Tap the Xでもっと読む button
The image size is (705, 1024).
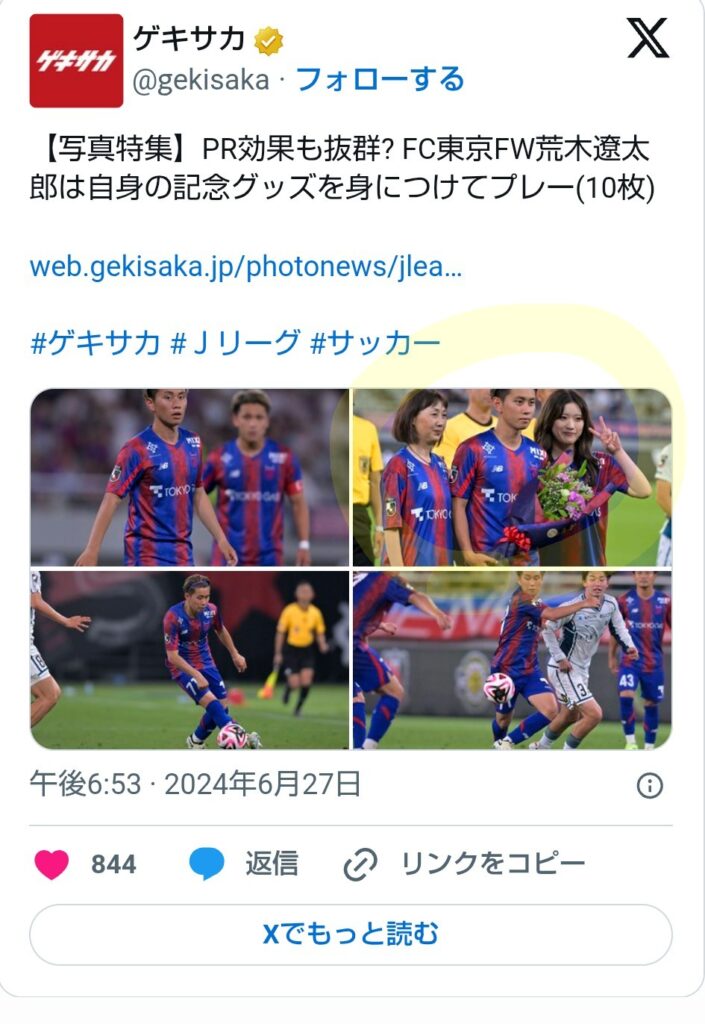click(351, 935)
